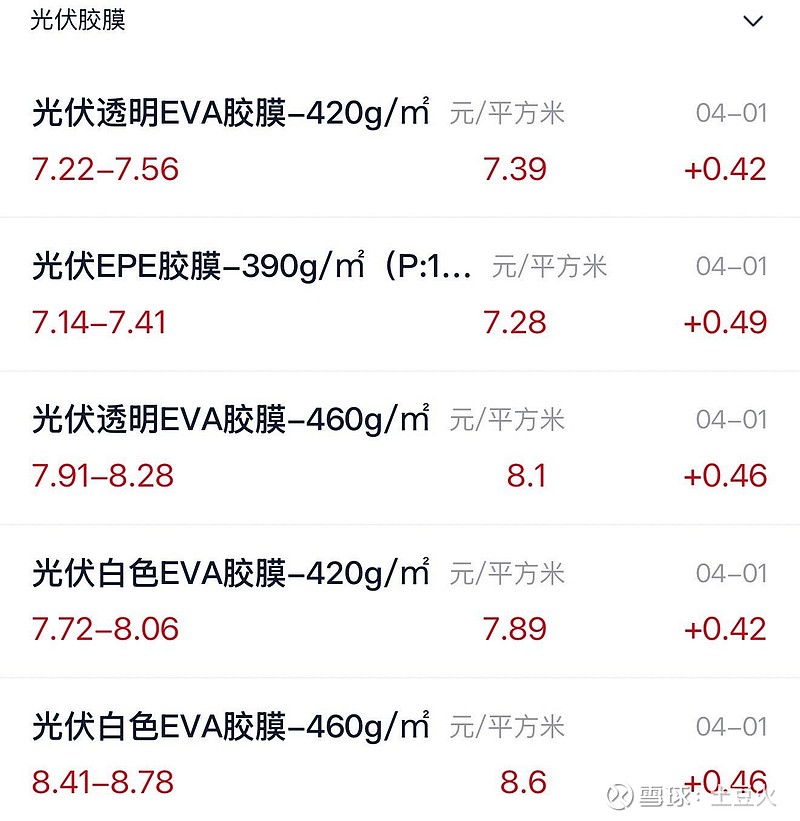Open the 光伏EPE胶膜-390g/㎡ row
The image size is (800, 821).
click(252, 267)
